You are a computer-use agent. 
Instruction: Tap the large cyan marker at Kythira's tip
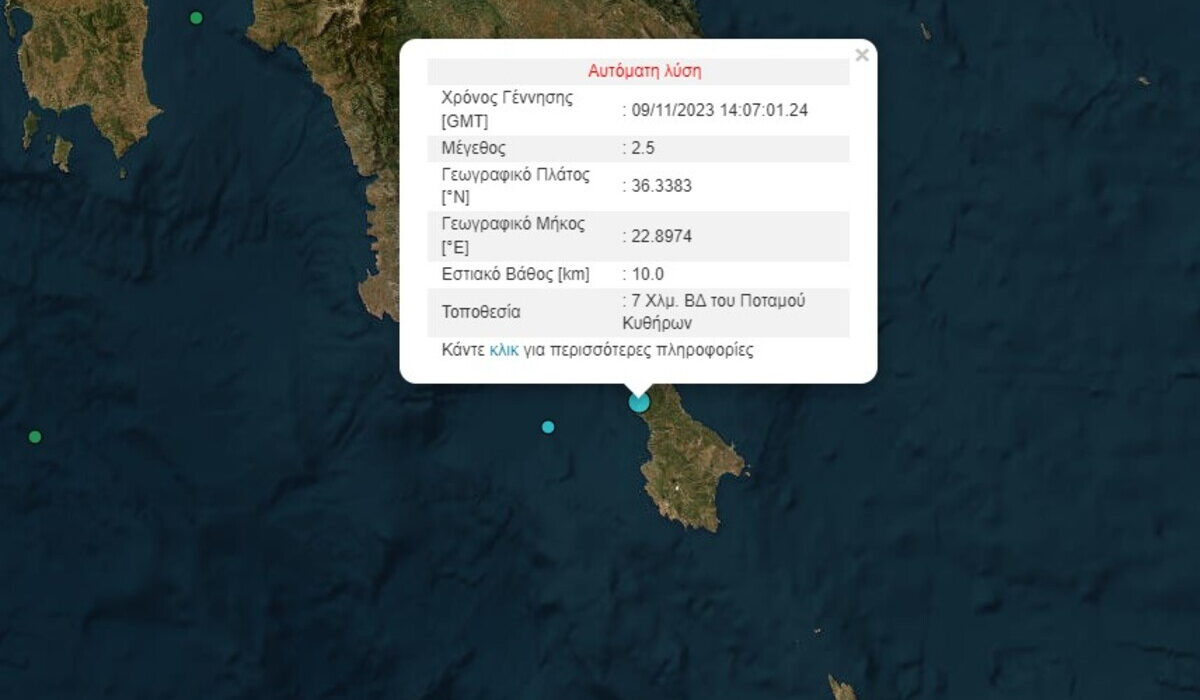[x=639, y=402]
